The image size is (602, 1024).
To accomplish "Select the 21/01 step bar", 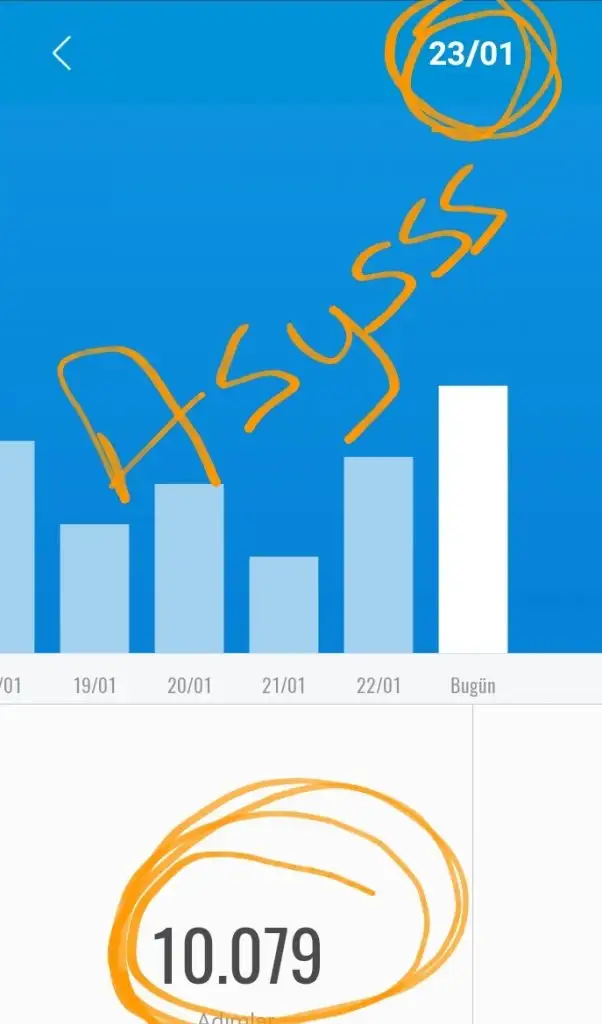I will pyautogui.click(x=284, y=604).
